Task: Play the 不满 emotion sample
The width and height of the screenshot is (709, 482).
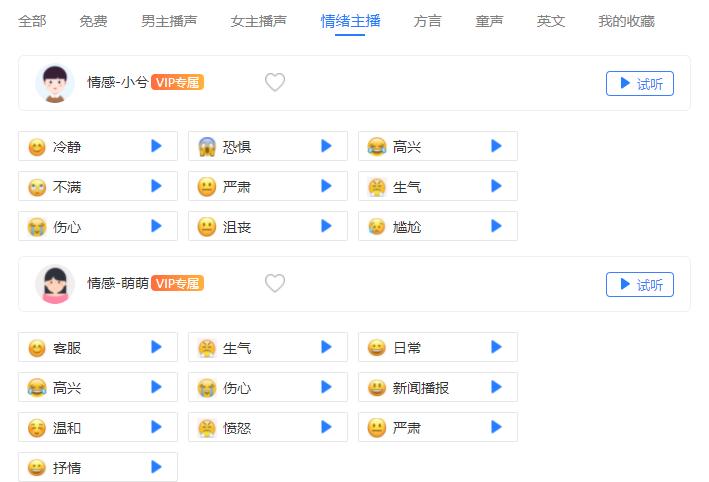Action: click(x=156, y=186)
